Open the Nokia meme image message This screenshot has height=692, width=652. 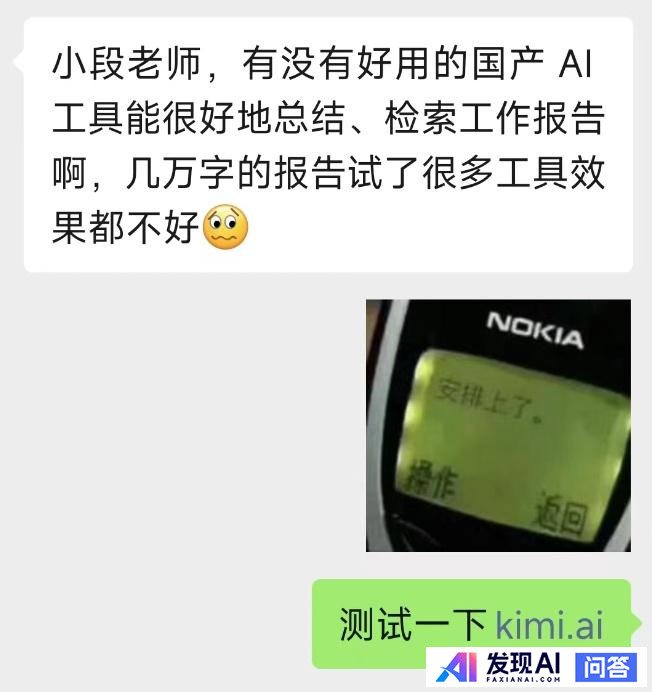[498, 425]
